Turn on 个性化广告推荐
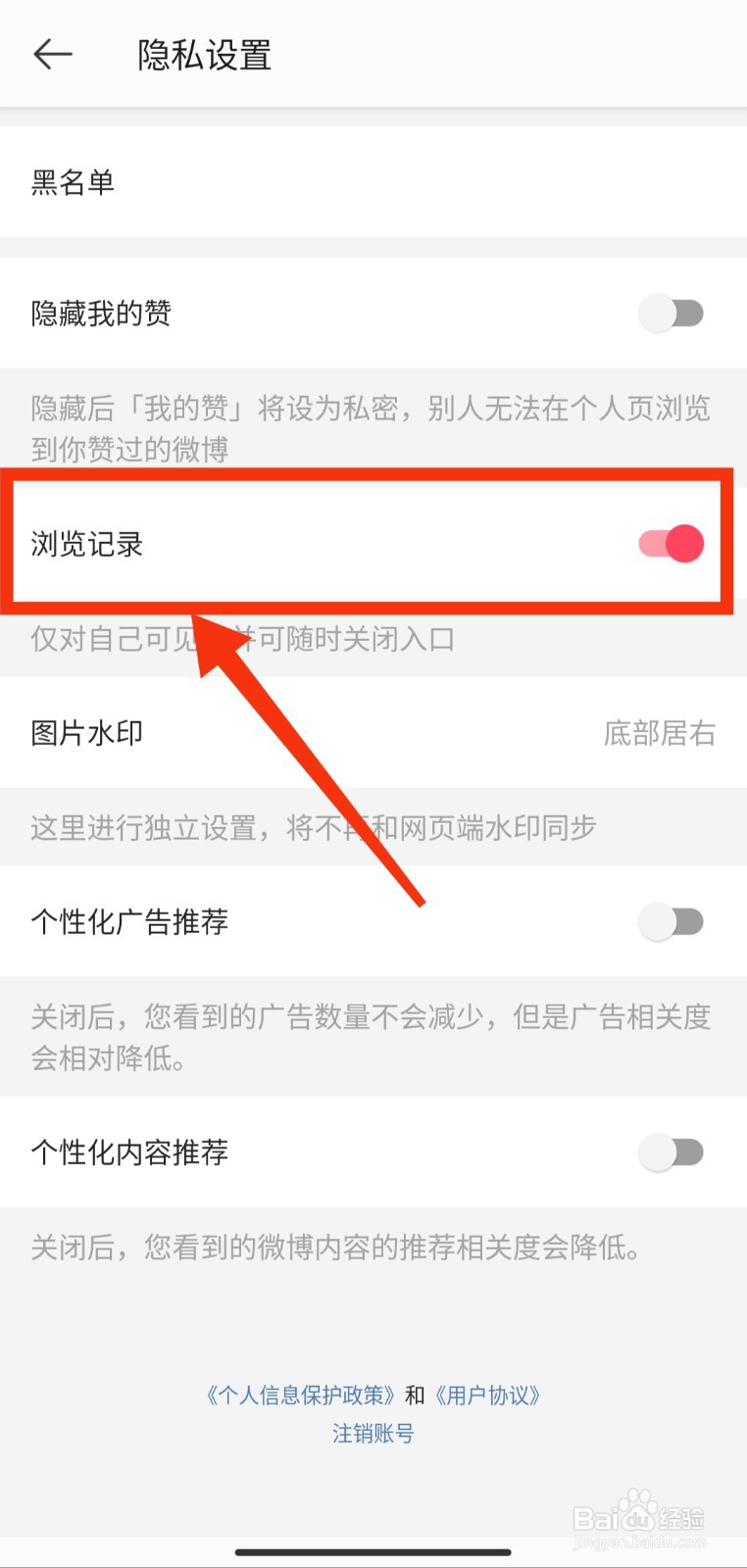747x1568 pixels. 671,922
